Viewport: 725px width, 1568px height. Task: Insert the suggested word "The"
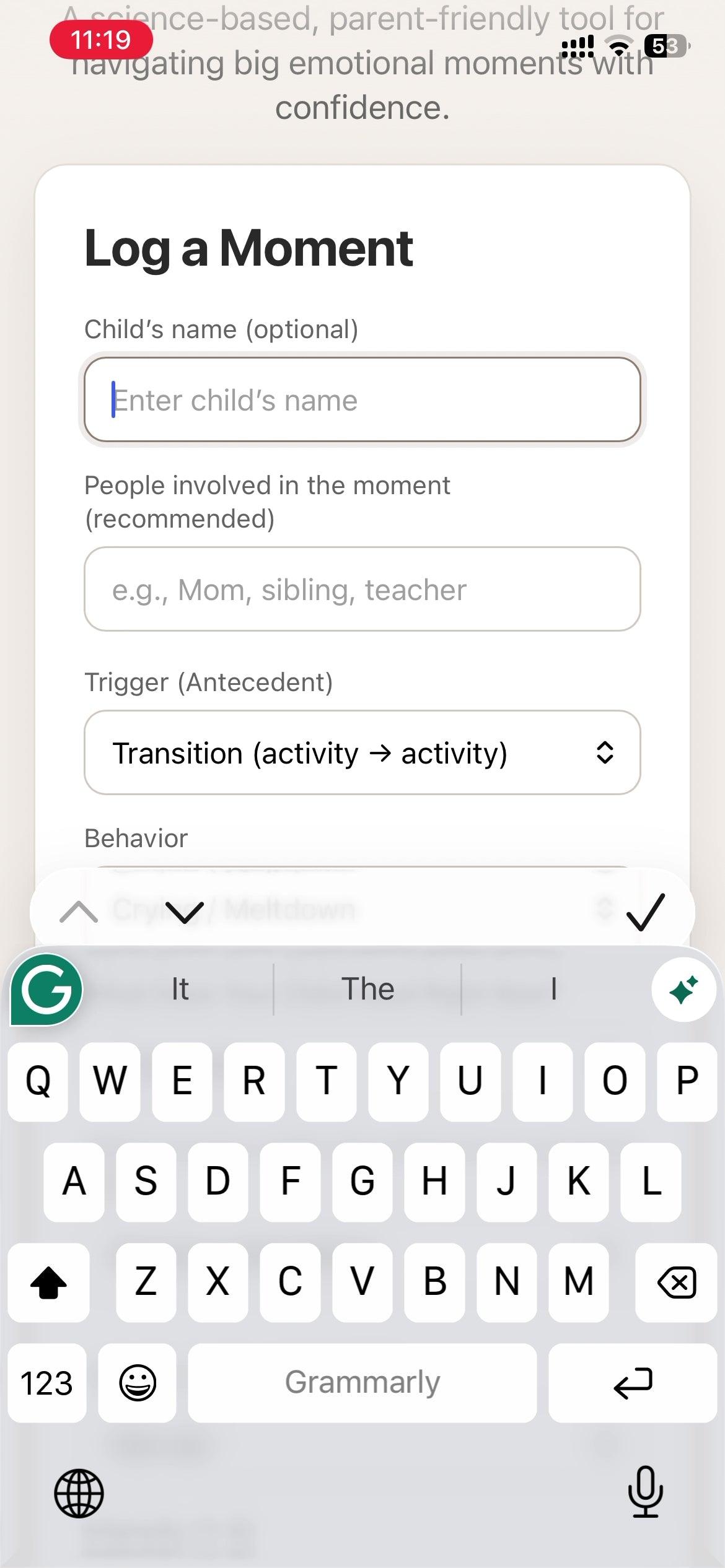pos(367,989)
